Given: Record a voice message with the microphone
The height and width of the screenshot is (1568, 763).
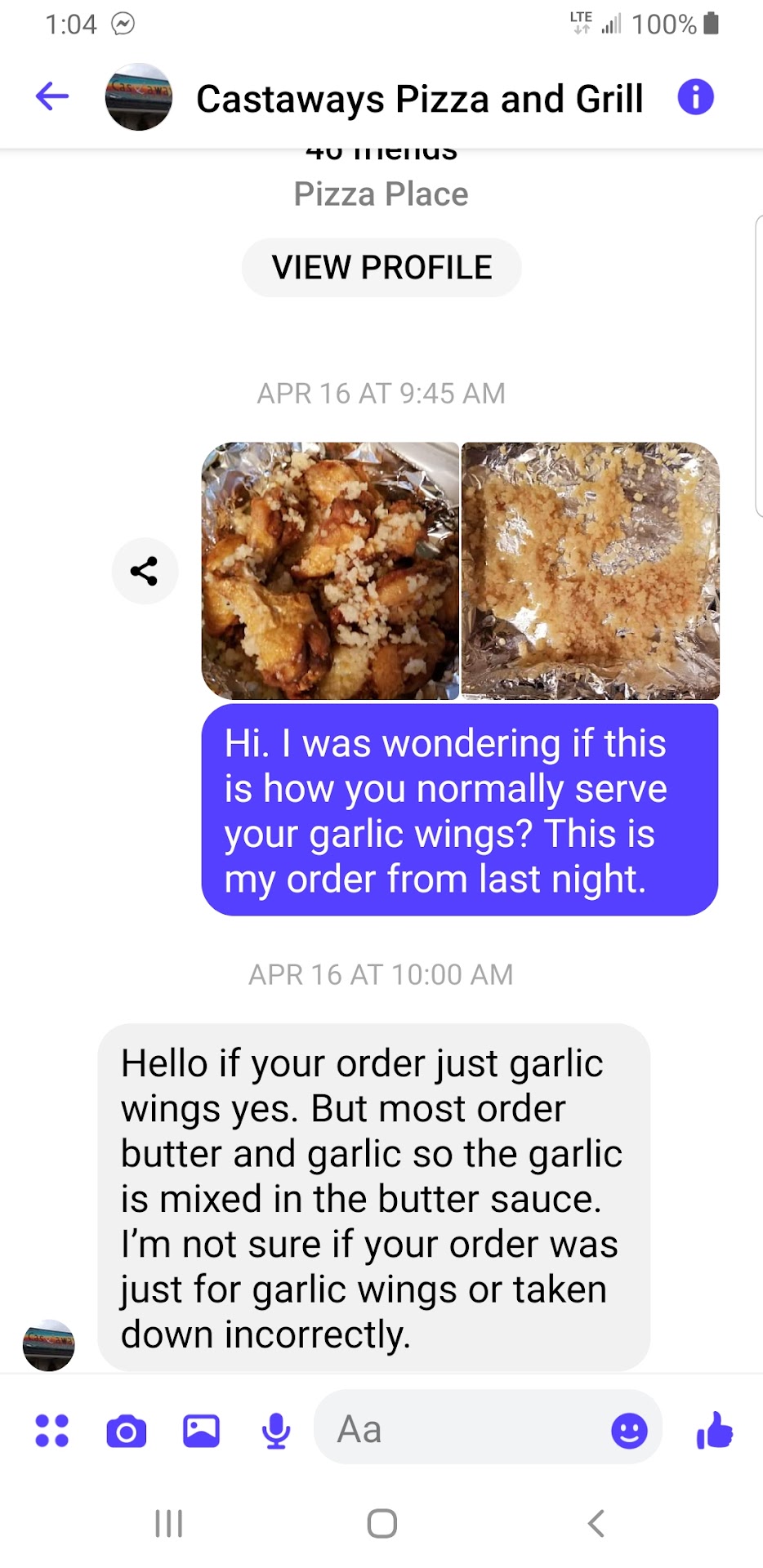Looking at the screenshot, I should tap(276, 1431).
